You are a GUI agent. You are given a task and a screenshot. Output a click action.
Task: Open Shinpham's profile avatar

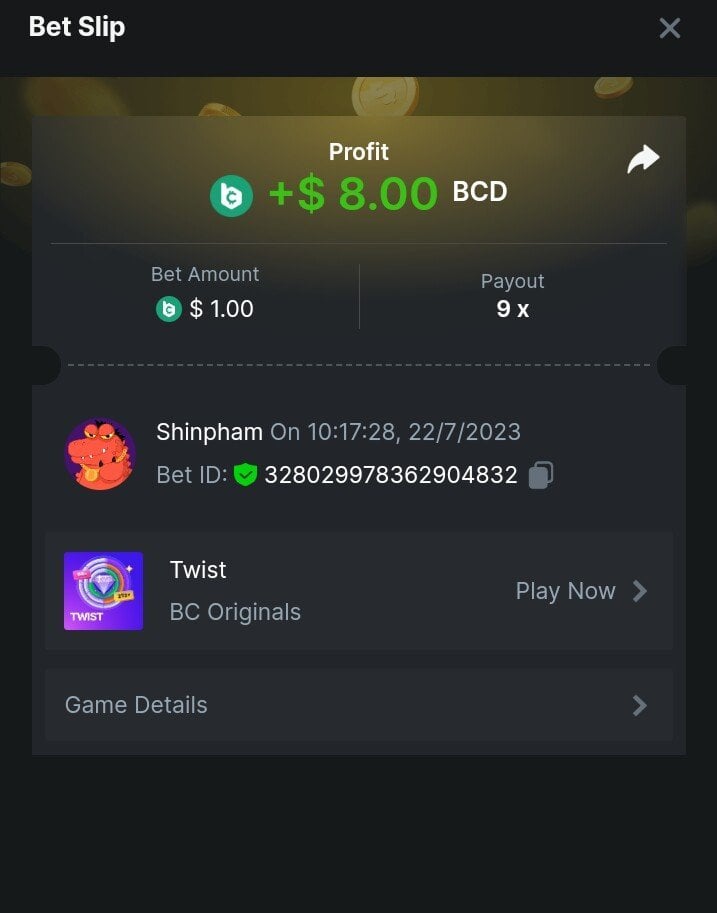coord(100,454)
